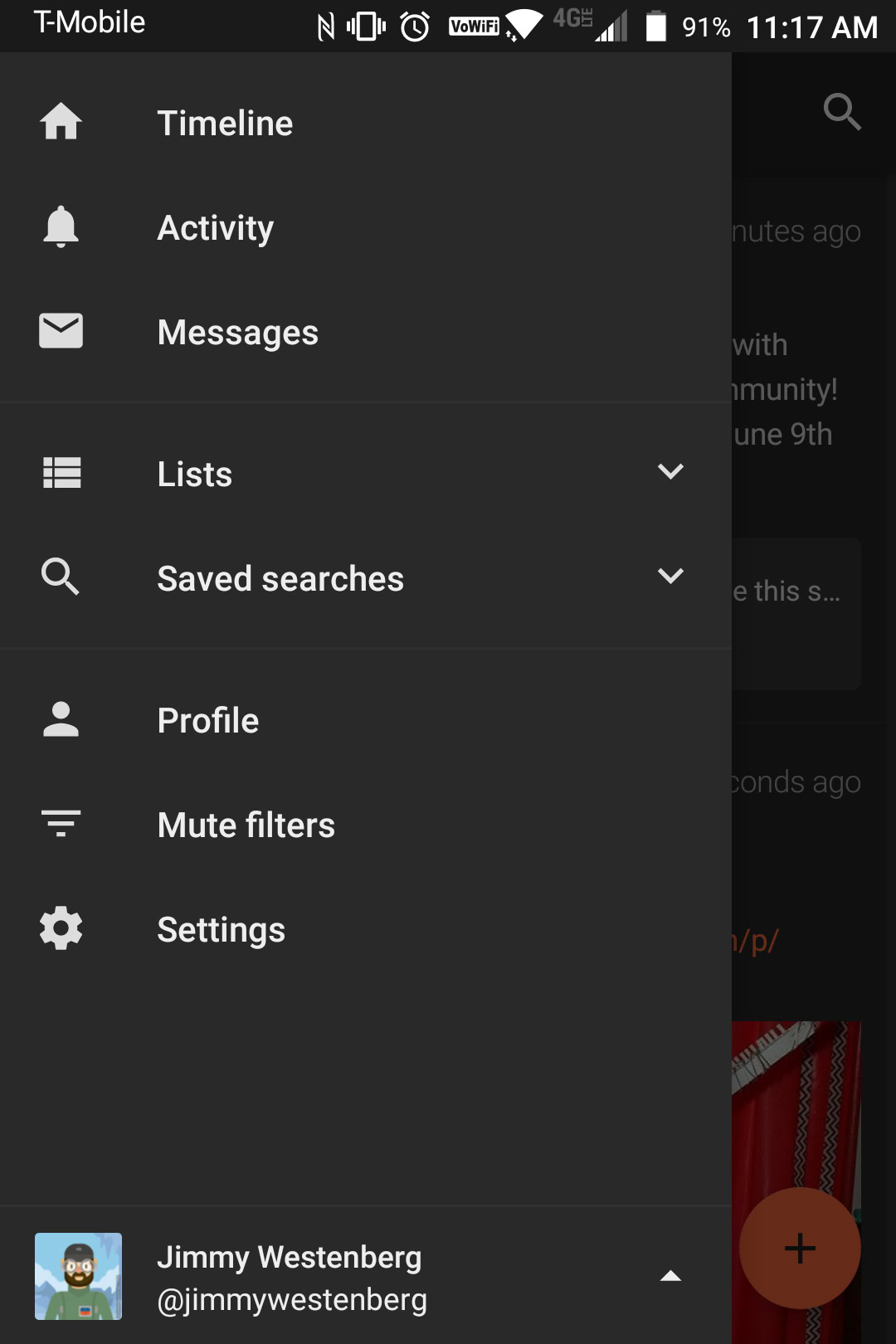Open the Profile page
Screen dimensions: 896x1344
(208, 720)
